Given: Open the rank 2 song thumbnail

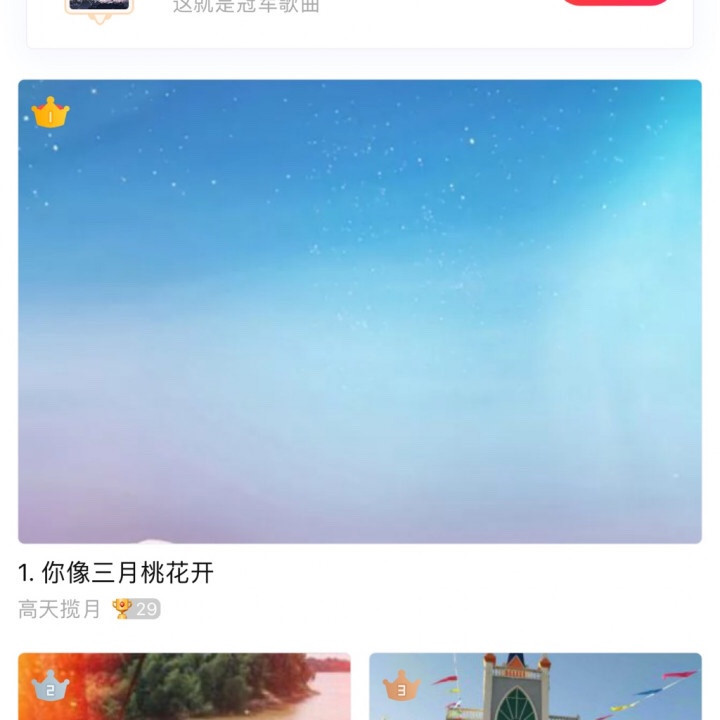Looking at the screenshot, I should (x=184, y=686).
